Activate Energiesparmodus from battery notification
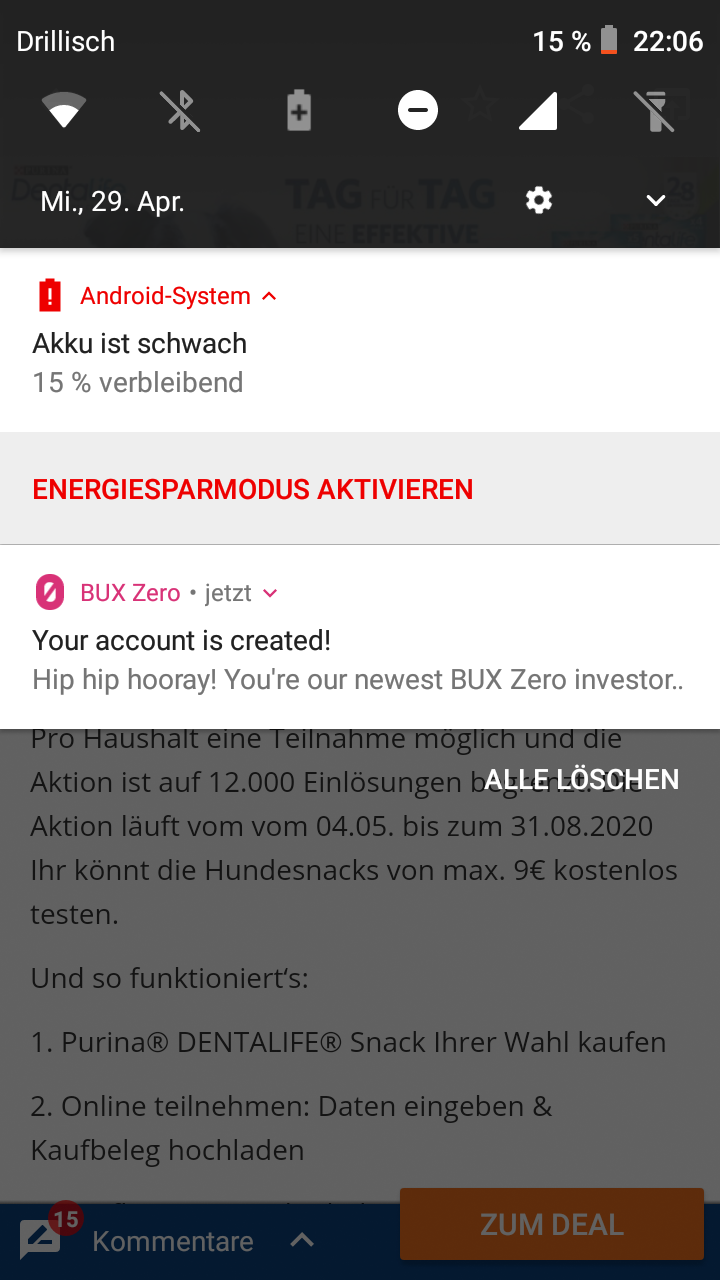 [x=253, y=489]
